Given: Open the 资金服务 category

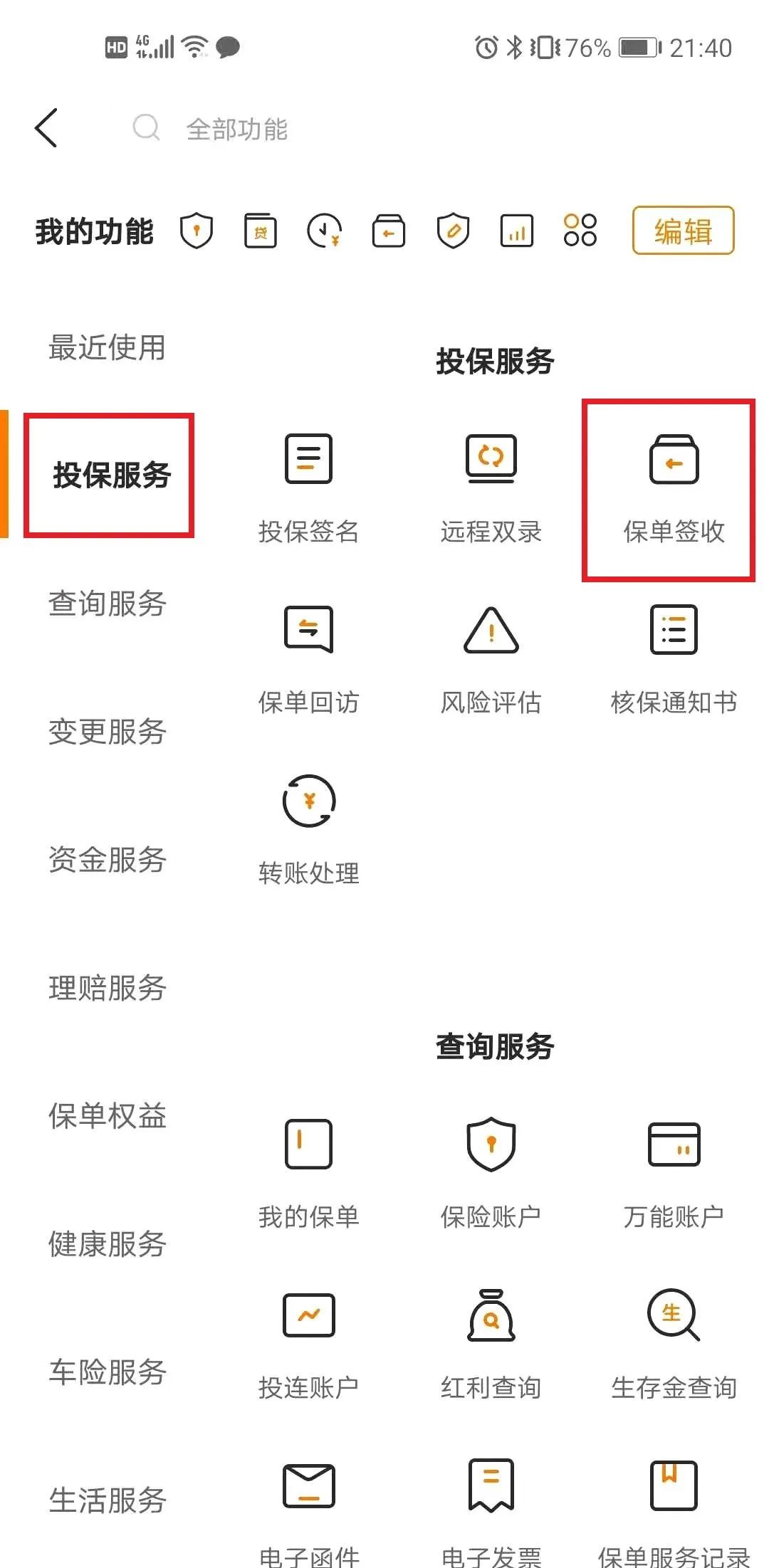Looking at the screenshot, I should point(107,860).
